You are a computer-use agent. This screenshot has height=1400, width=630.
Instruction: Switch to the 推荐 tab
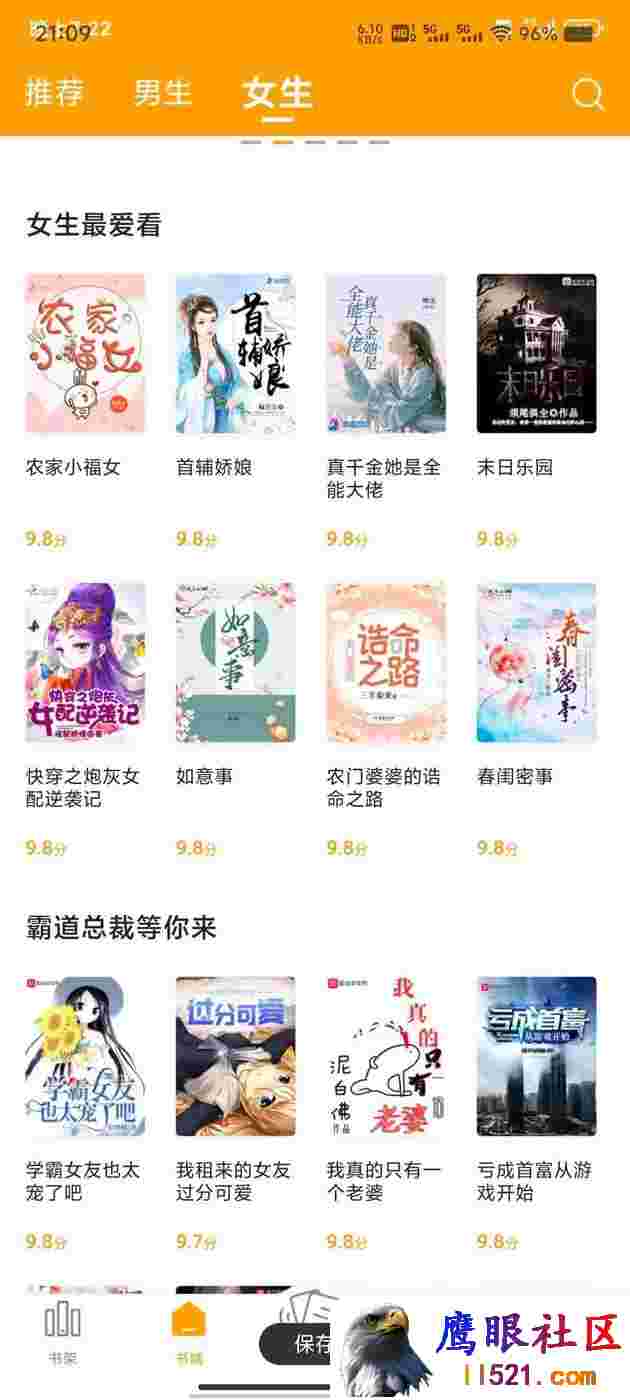[x=54, y=93]
